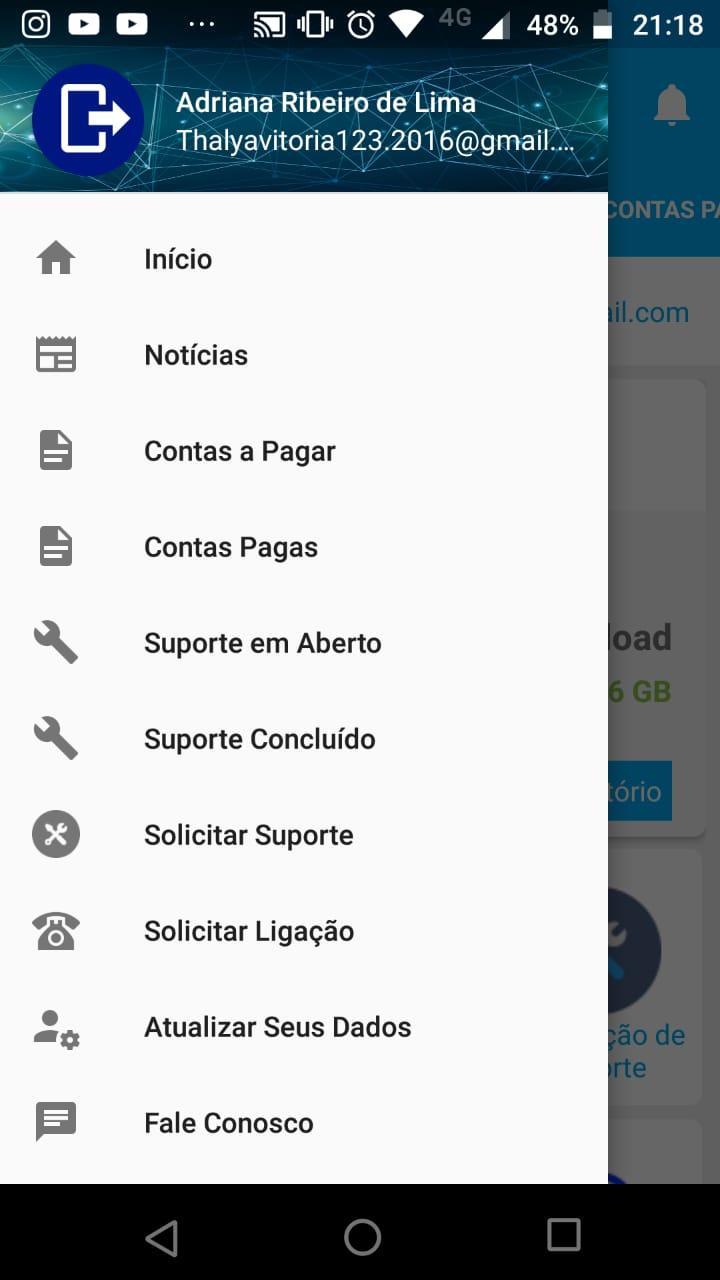Screen dimensions: 720x1280
Task: Select Contas a Pagar
Action: coord(240,451)
